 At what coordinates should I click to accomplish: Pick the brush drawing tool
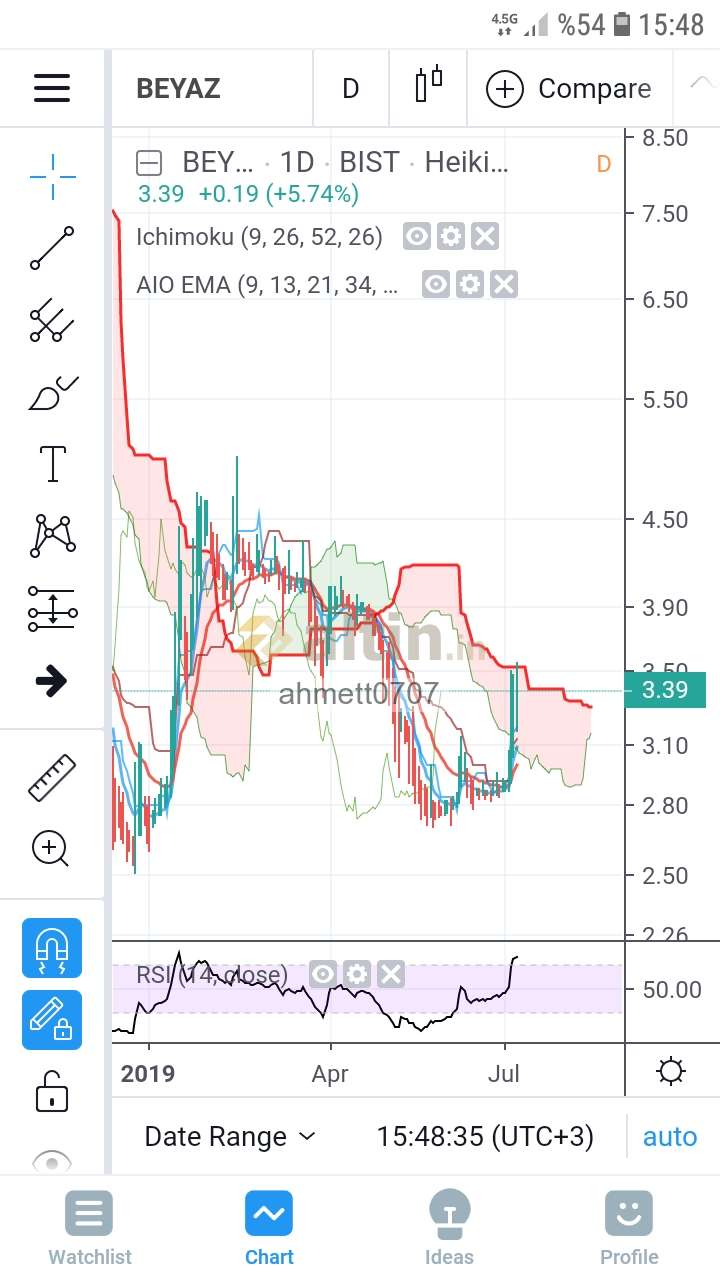(x=52, y=394)
